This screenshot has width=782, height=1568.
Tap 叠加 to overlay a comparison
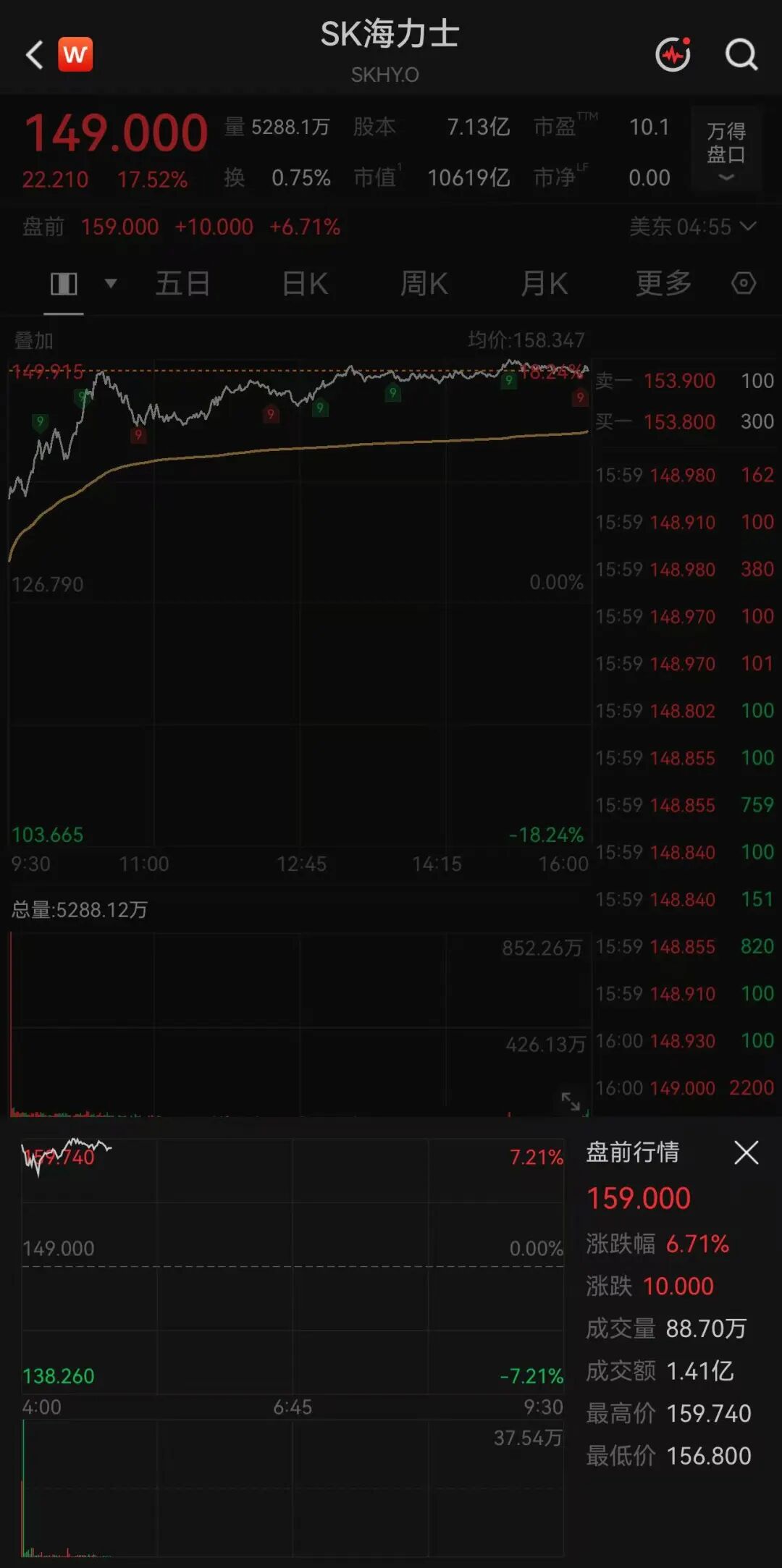point(33,340)
